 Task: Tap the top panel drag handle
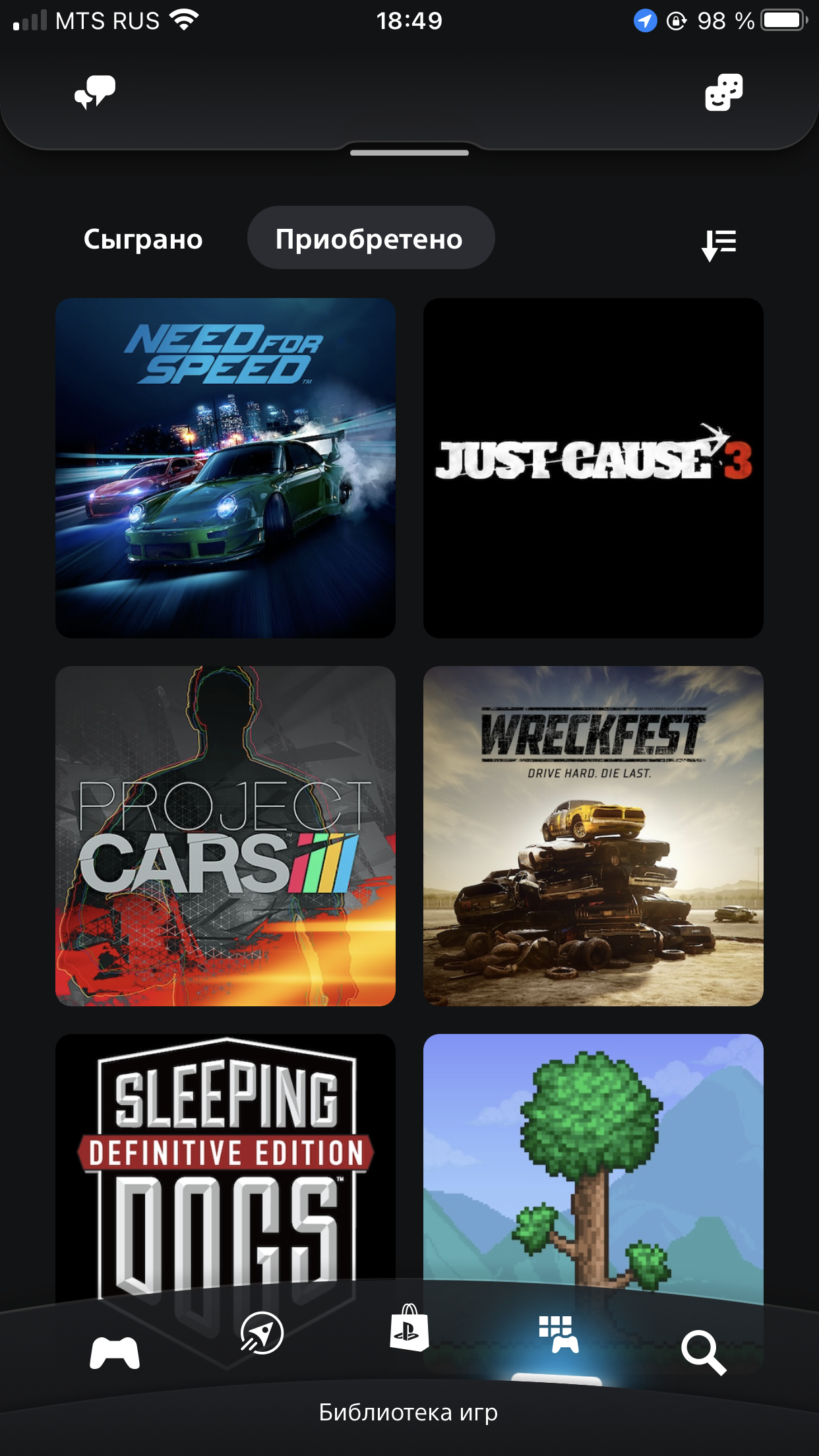pos(409,153)
